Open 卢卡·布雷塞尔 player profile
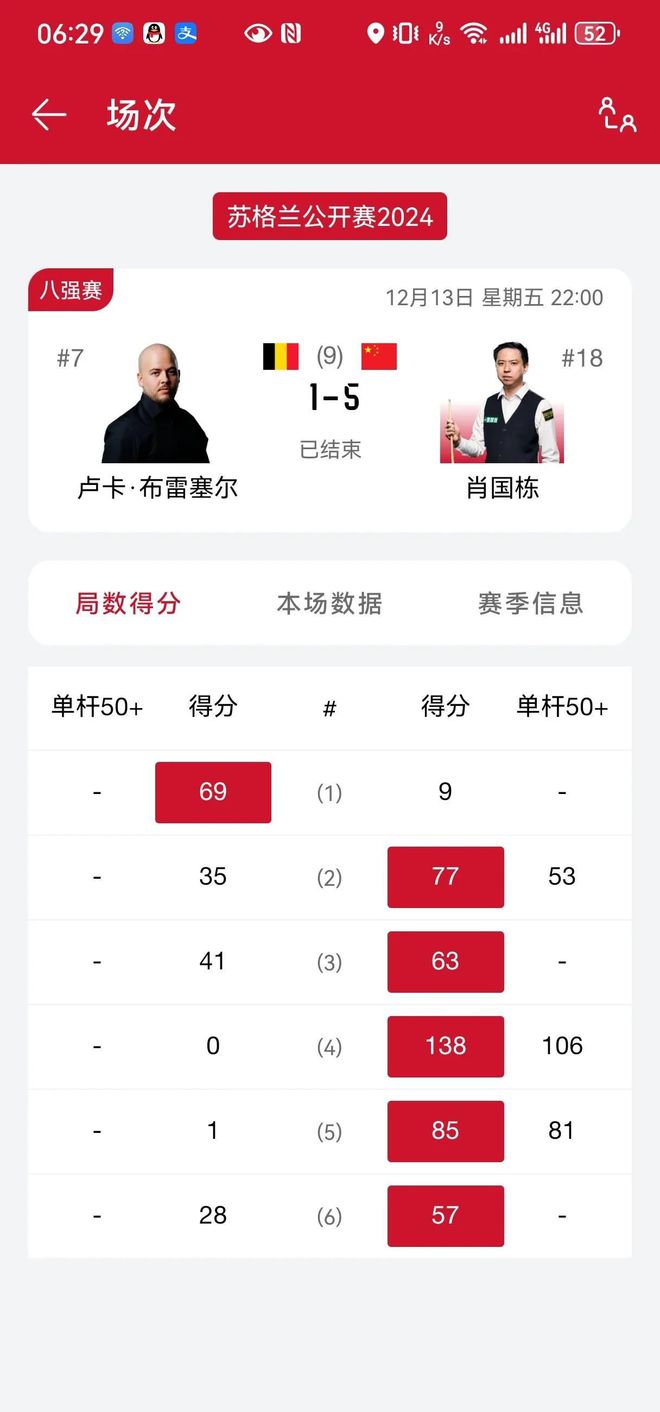 click(x=157, y=405)
